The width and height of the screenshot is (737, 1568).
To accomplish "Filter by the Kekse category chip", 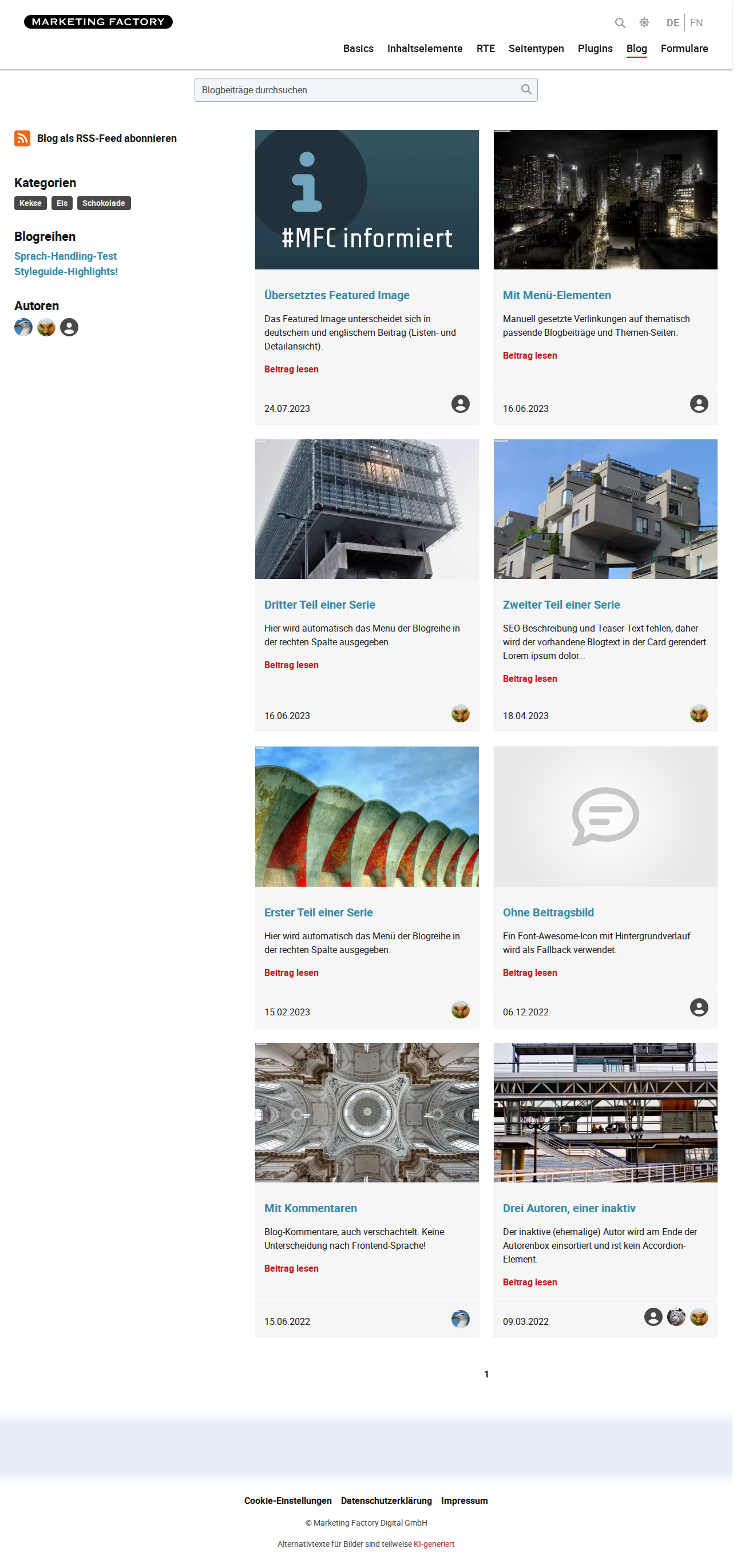I will pyautogui.click(x=30, y=203).
